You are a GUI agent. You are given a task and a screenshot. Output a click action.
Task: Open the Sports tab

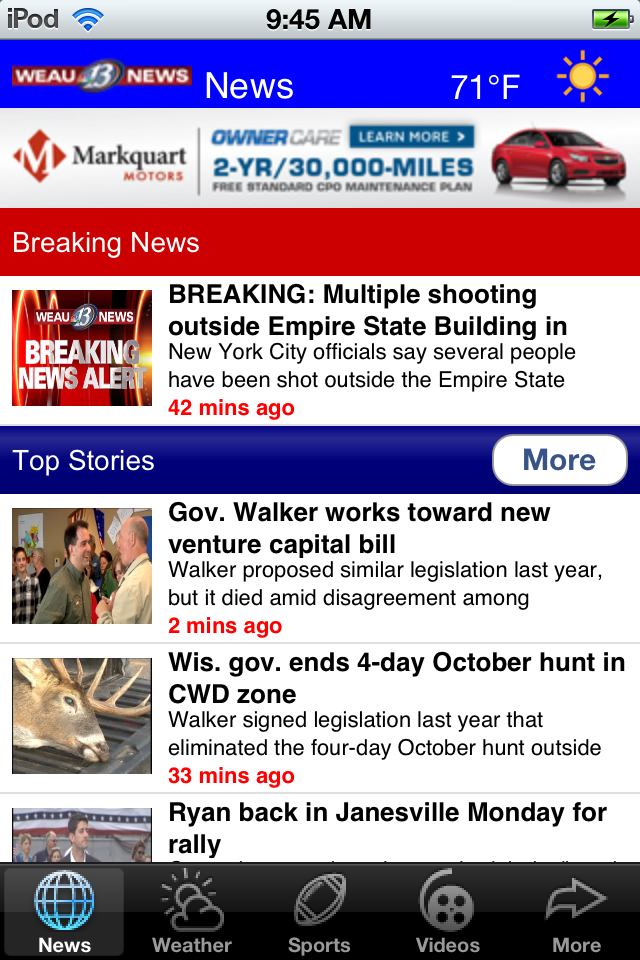pos(319,912)
